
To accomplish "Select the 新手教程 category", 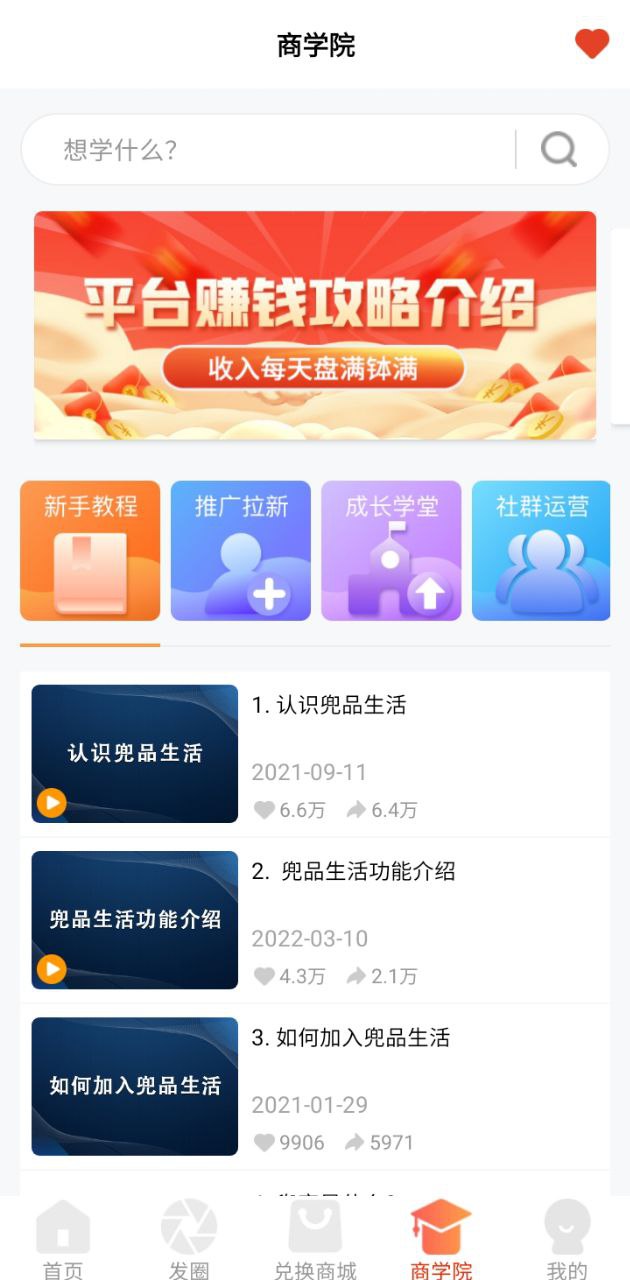I will pos(90,551).
